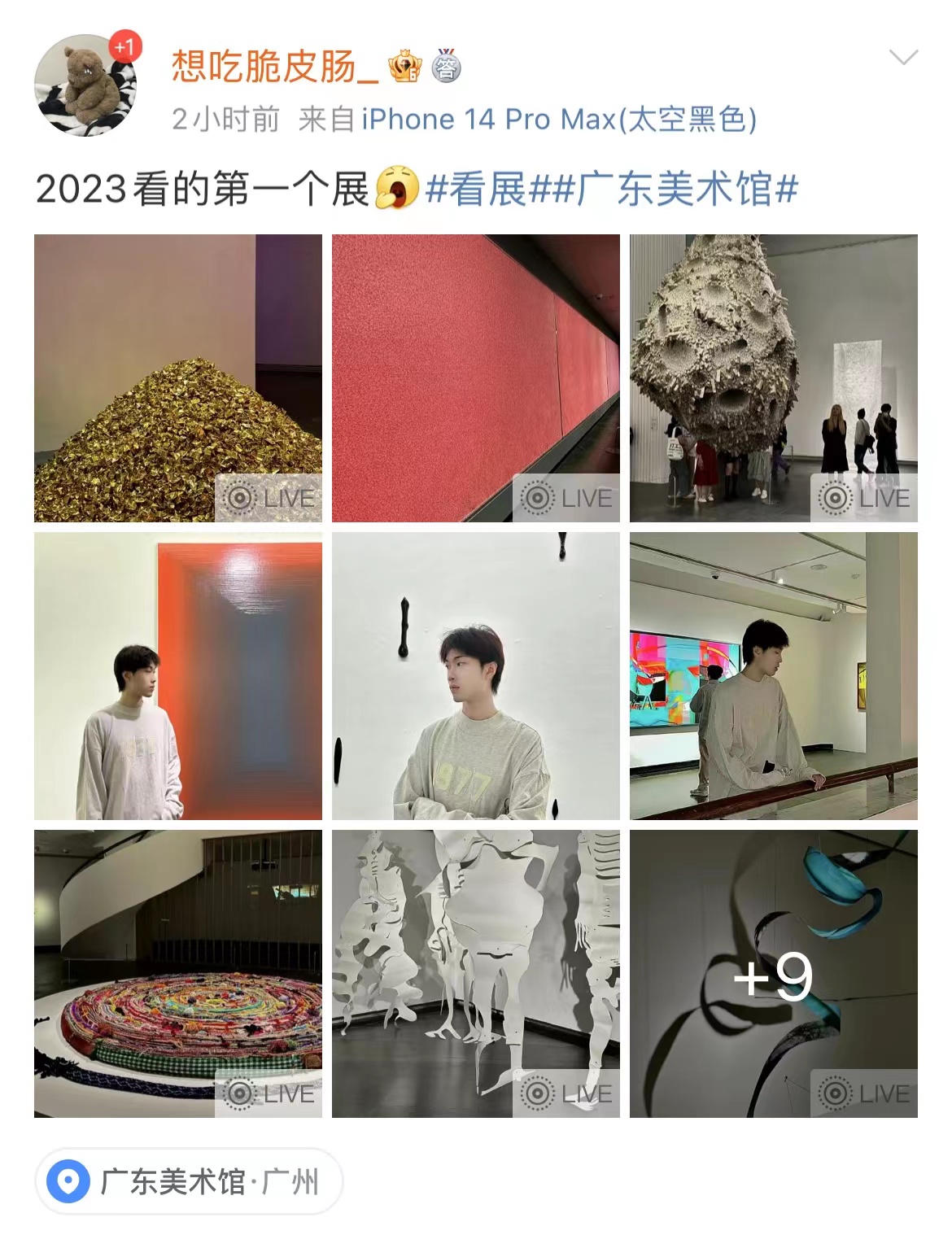The width and height of the screenshot is (952, 1235).
Task: Open the close-up photo at the white wall
Action: [475, 676]
